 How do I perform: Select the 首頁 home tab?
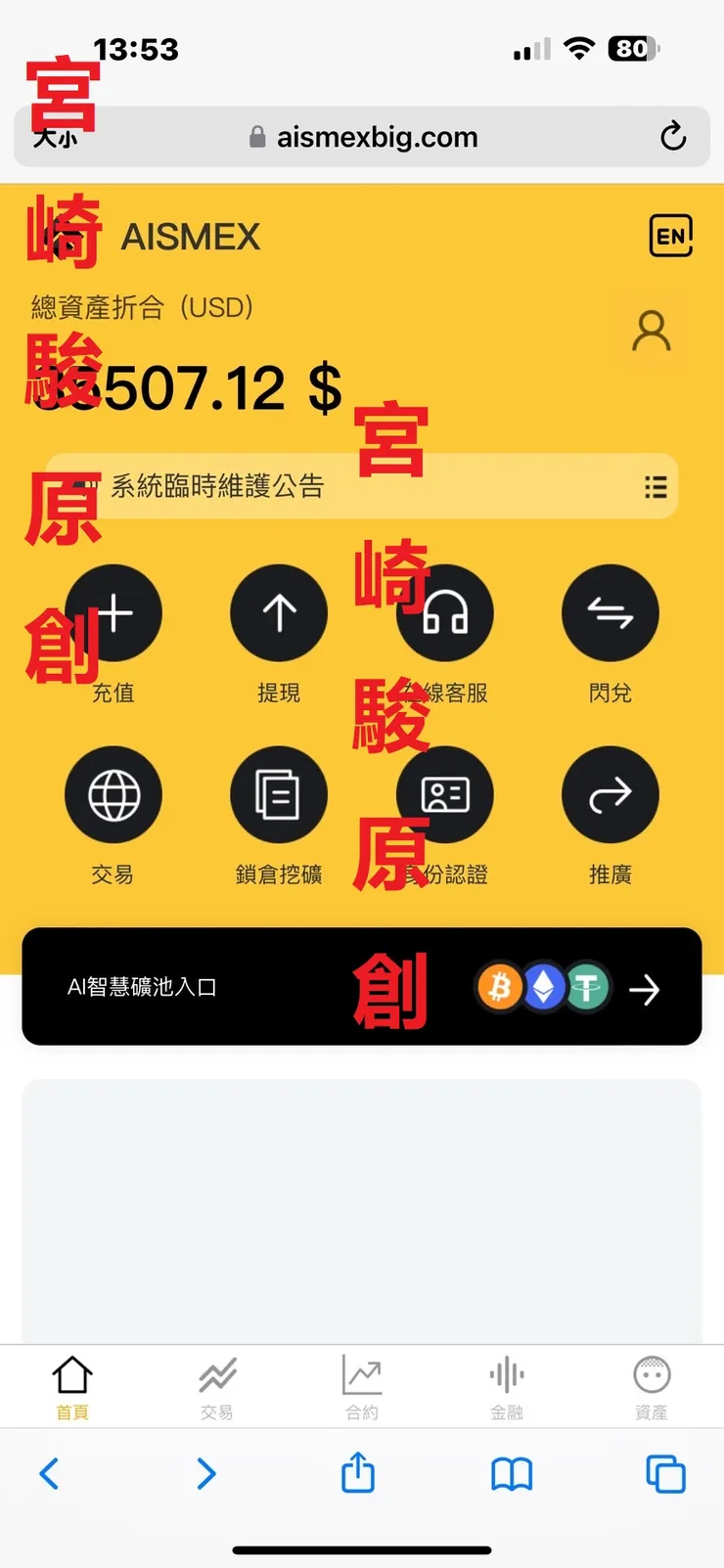coord(71,1385)
